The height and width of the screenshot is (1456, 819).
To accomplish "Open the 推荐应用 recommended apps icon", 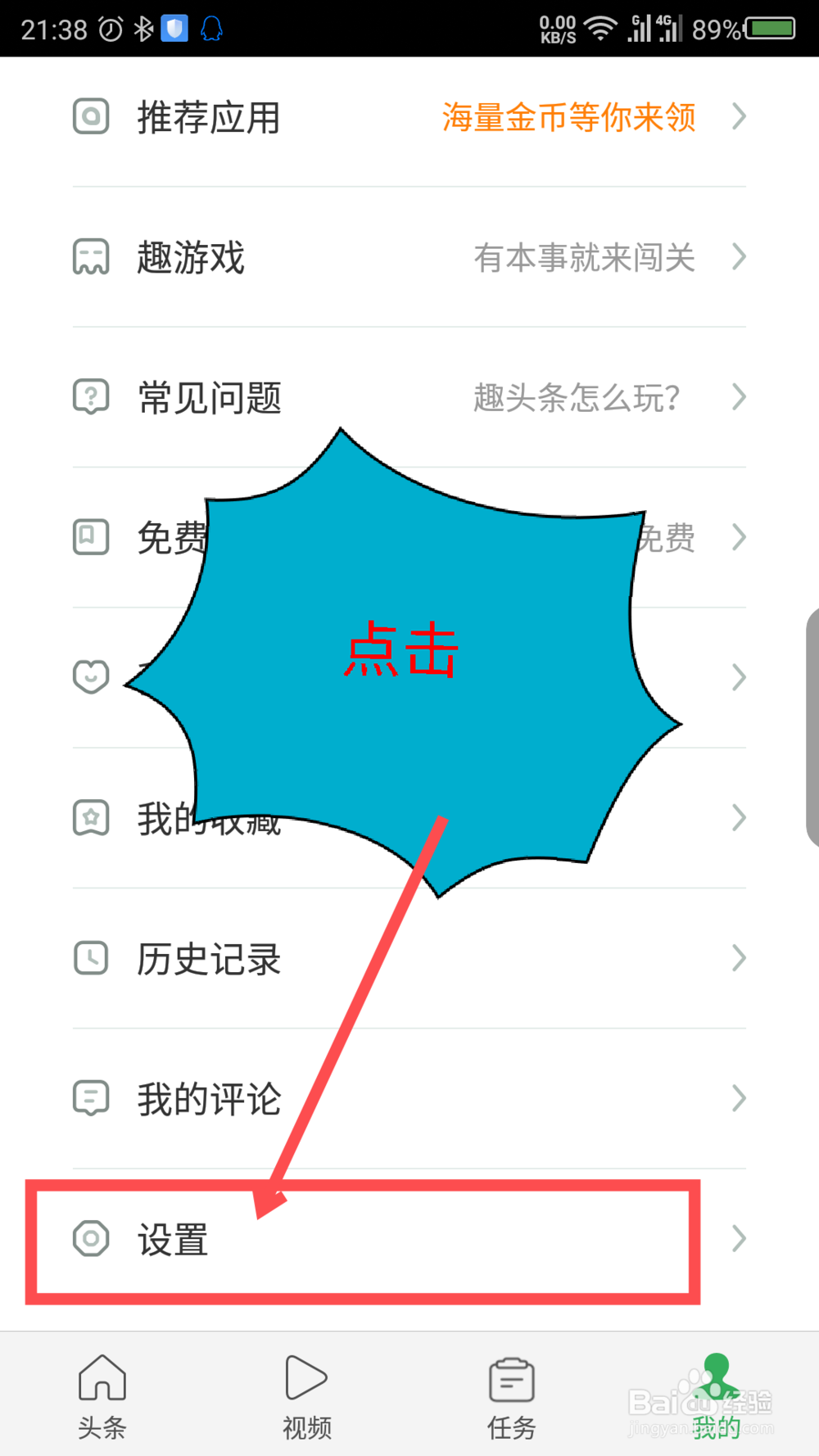I will (90, 117).
